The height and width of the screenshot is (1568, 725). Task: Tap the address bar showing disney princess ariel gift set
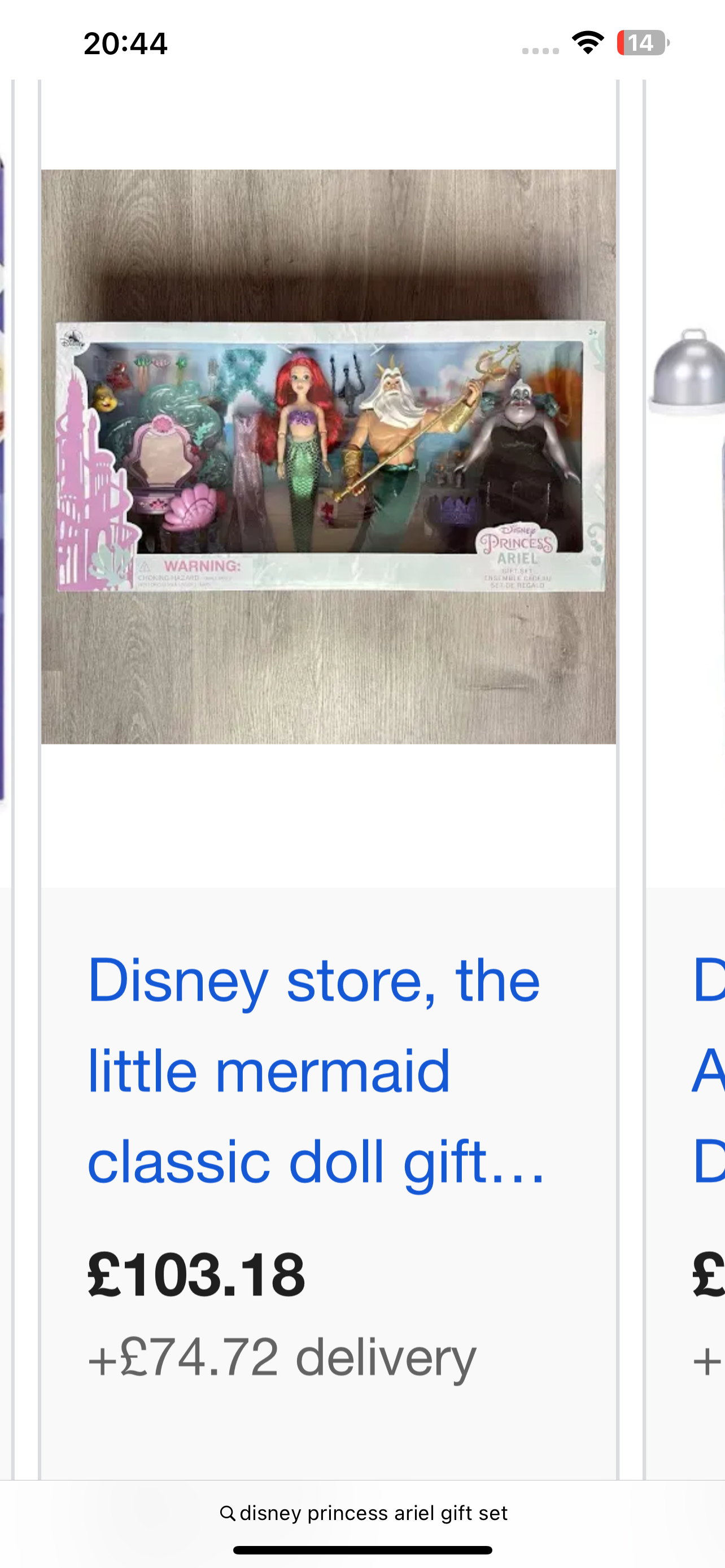coord(364,1513)
